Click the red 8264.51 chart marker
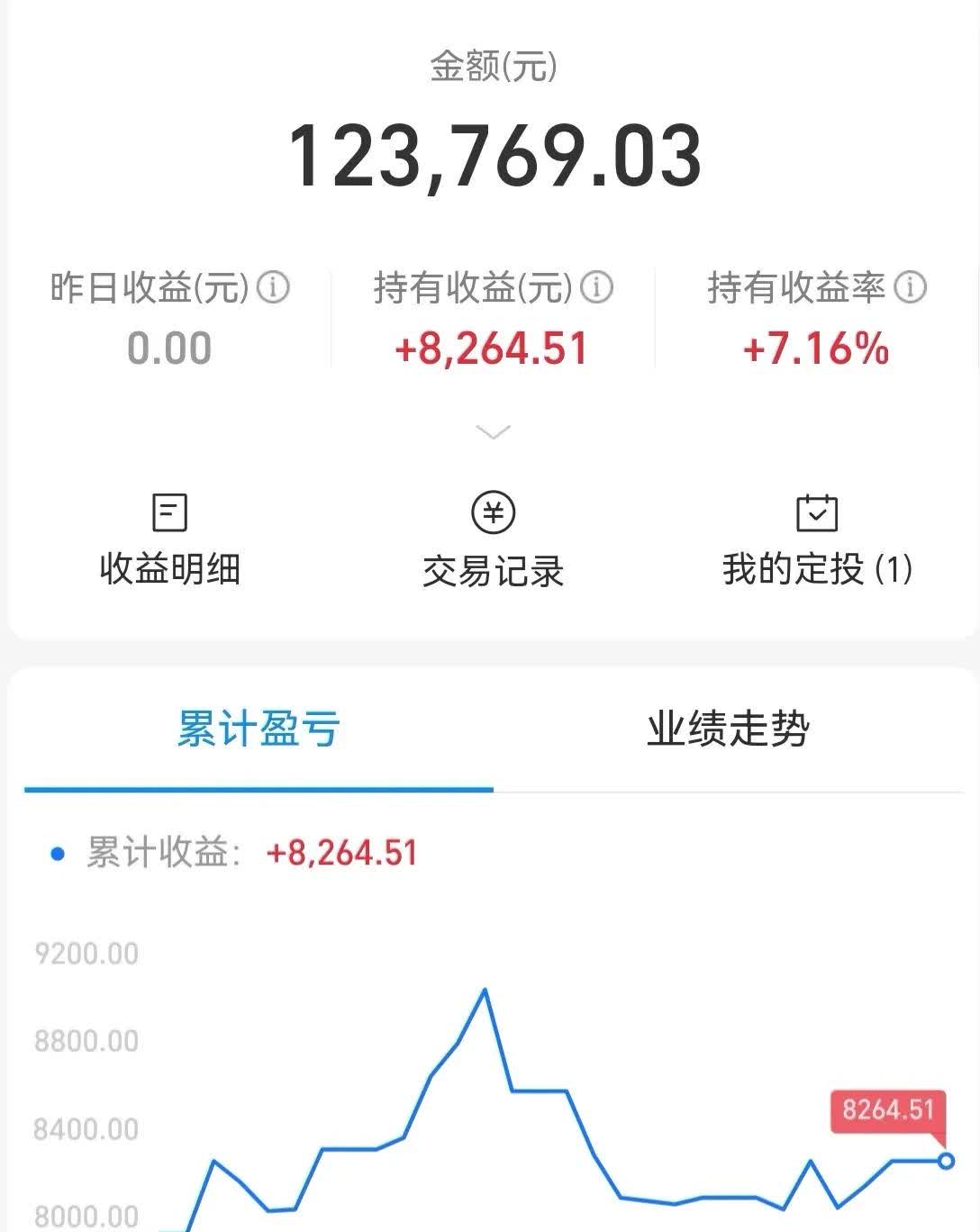The width and height of the screenshot is (980, 1232). pos(887,1111)
